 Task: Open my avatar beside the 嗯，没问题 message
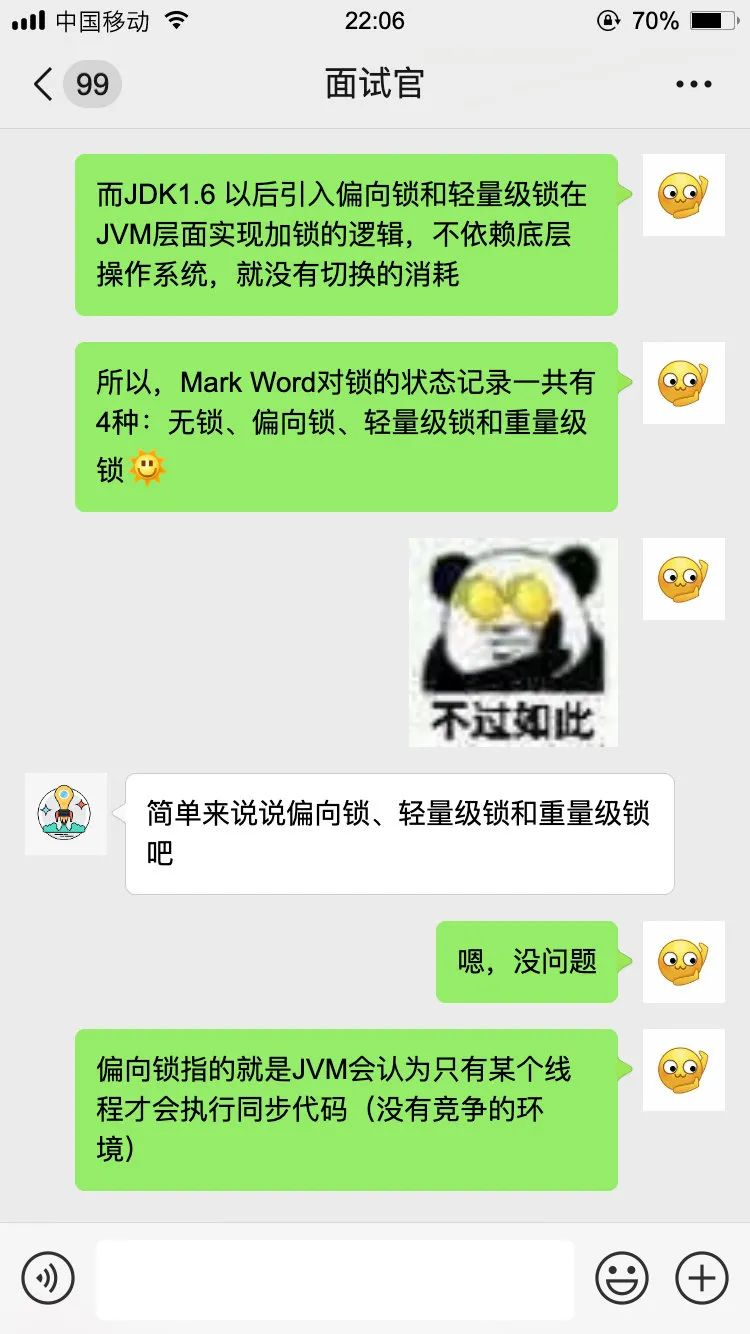[x=683, y=961]
